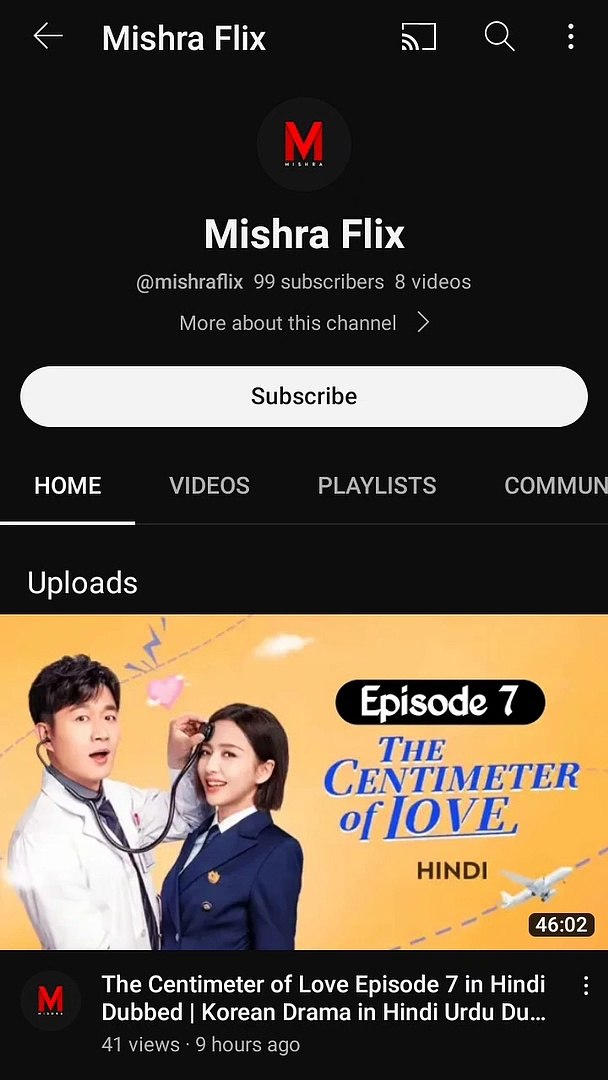The width and height of the screenshot is (608, 1080).
Task: Play The Centimeter of Love Episode 7 video
Action: (x=304, y=782)
